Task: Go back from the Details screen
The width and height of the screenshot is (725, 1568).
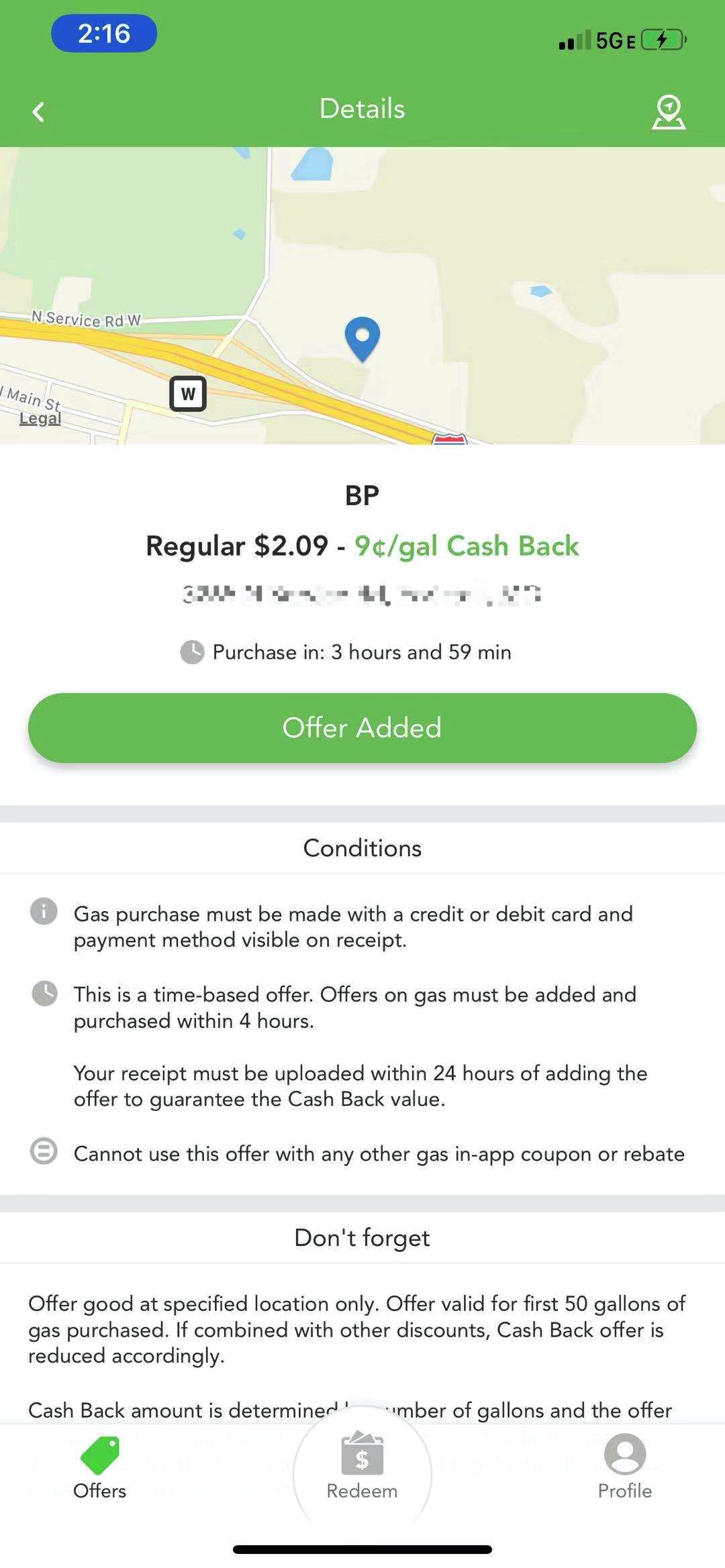Action: click(x=39, y=111)
